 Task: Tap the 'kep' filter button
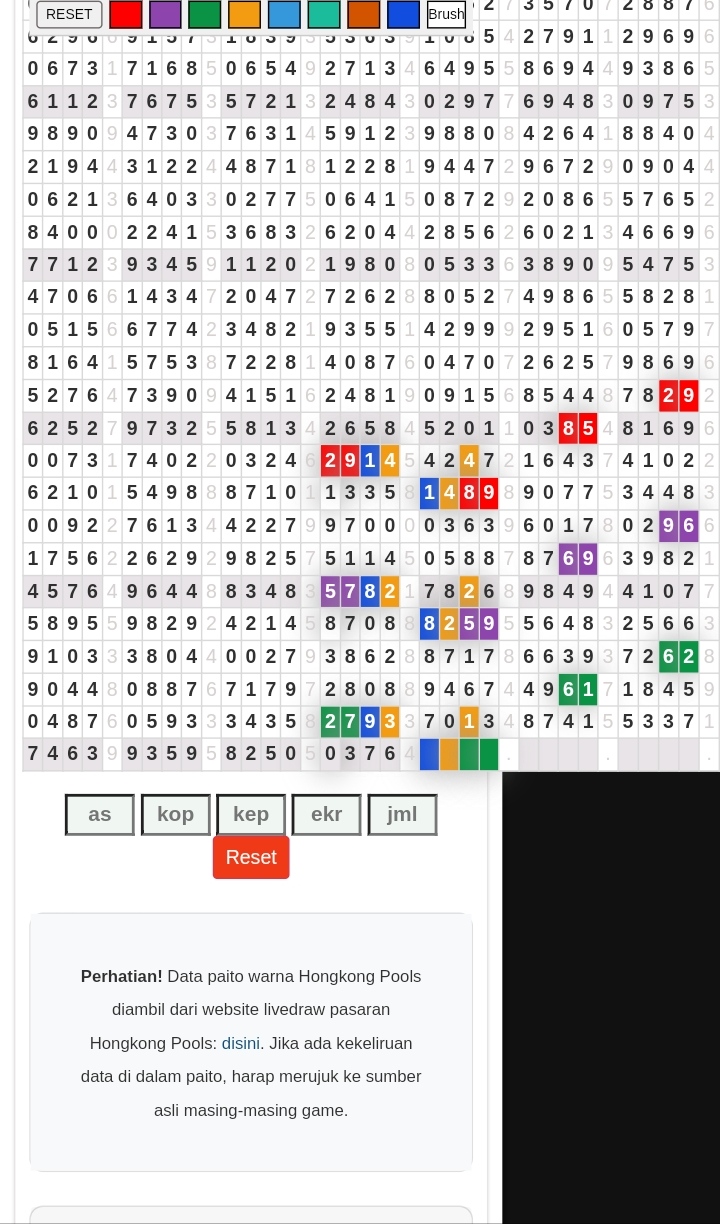point(251,814)
